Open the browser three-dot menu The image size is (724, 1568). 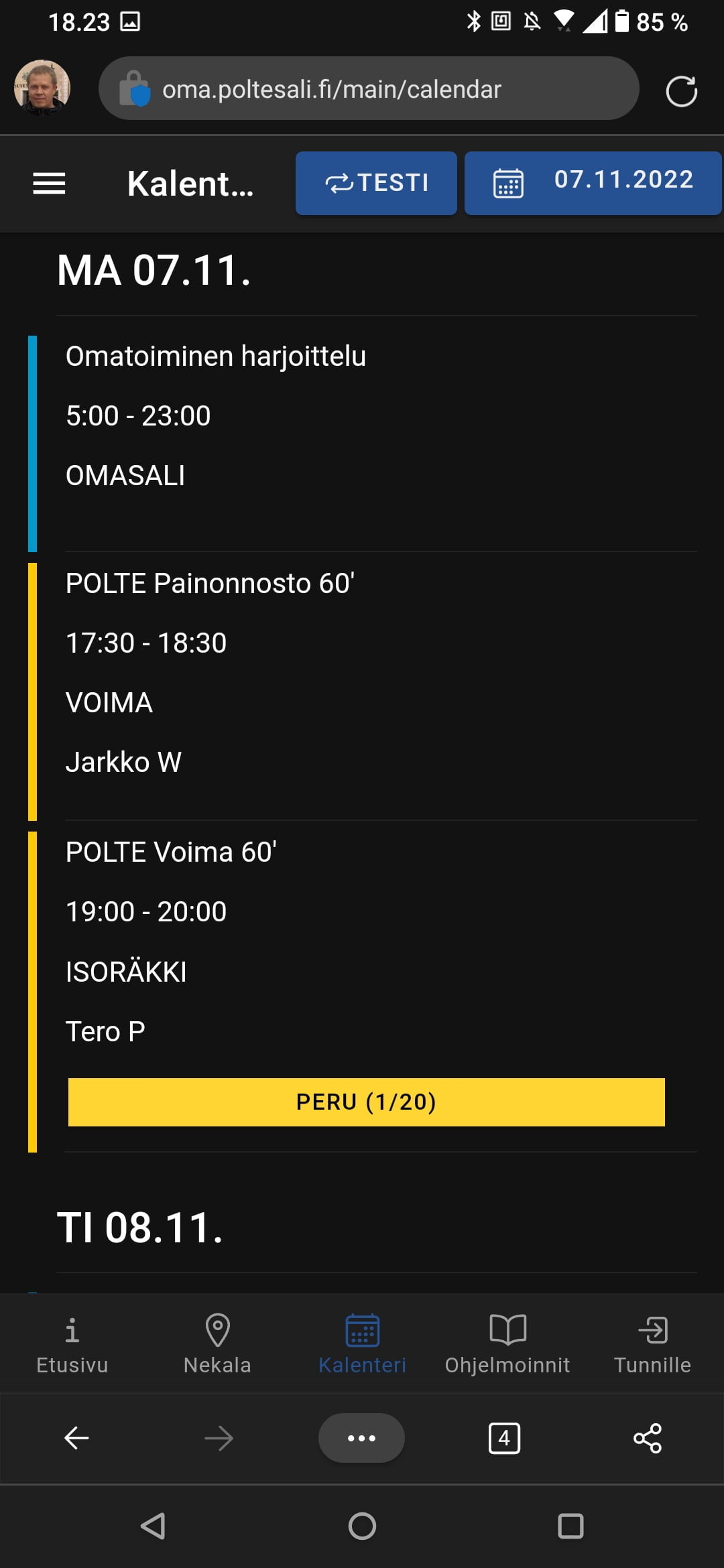tap(361, 1438)
